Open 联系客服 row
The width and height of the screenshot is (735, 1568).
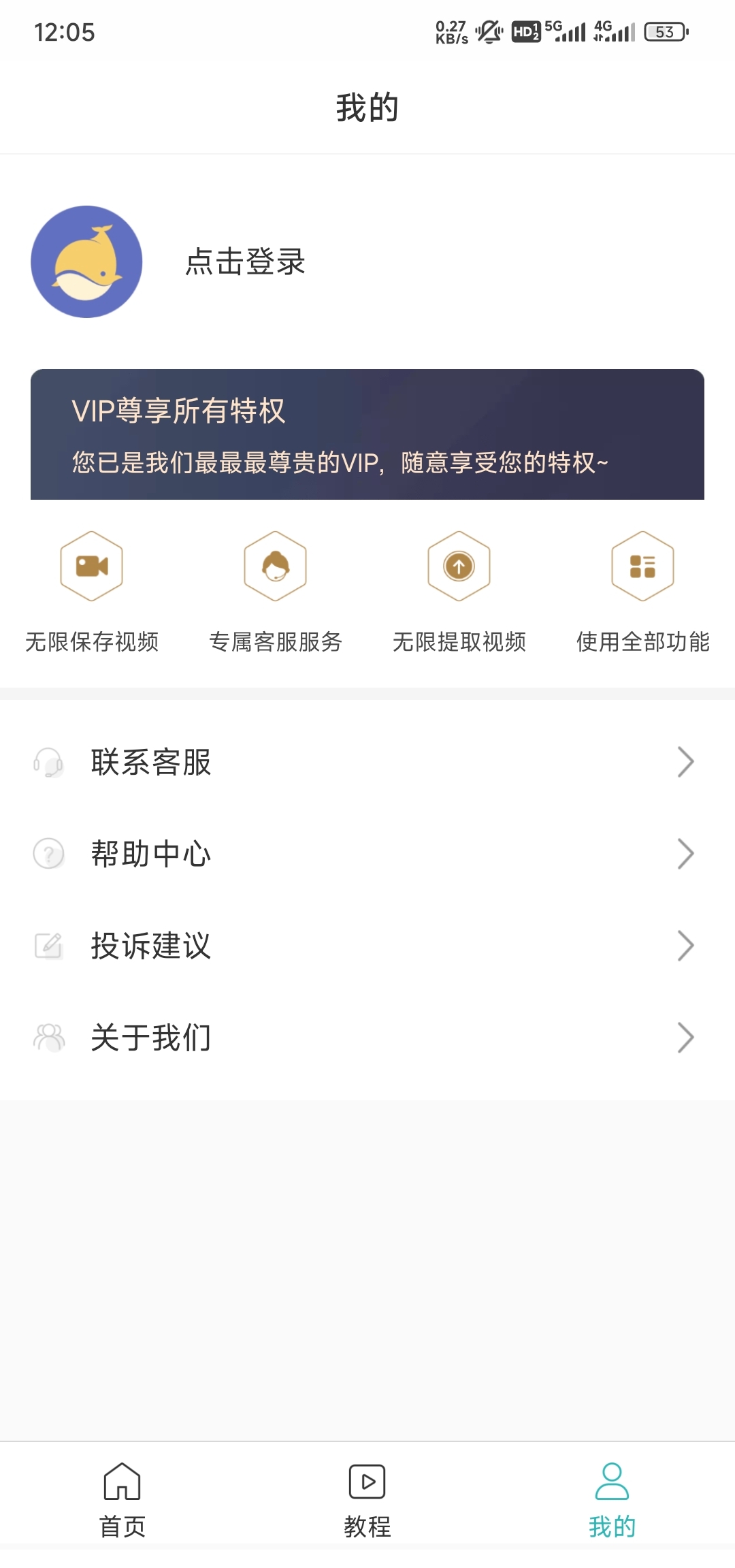click(367, 762)
